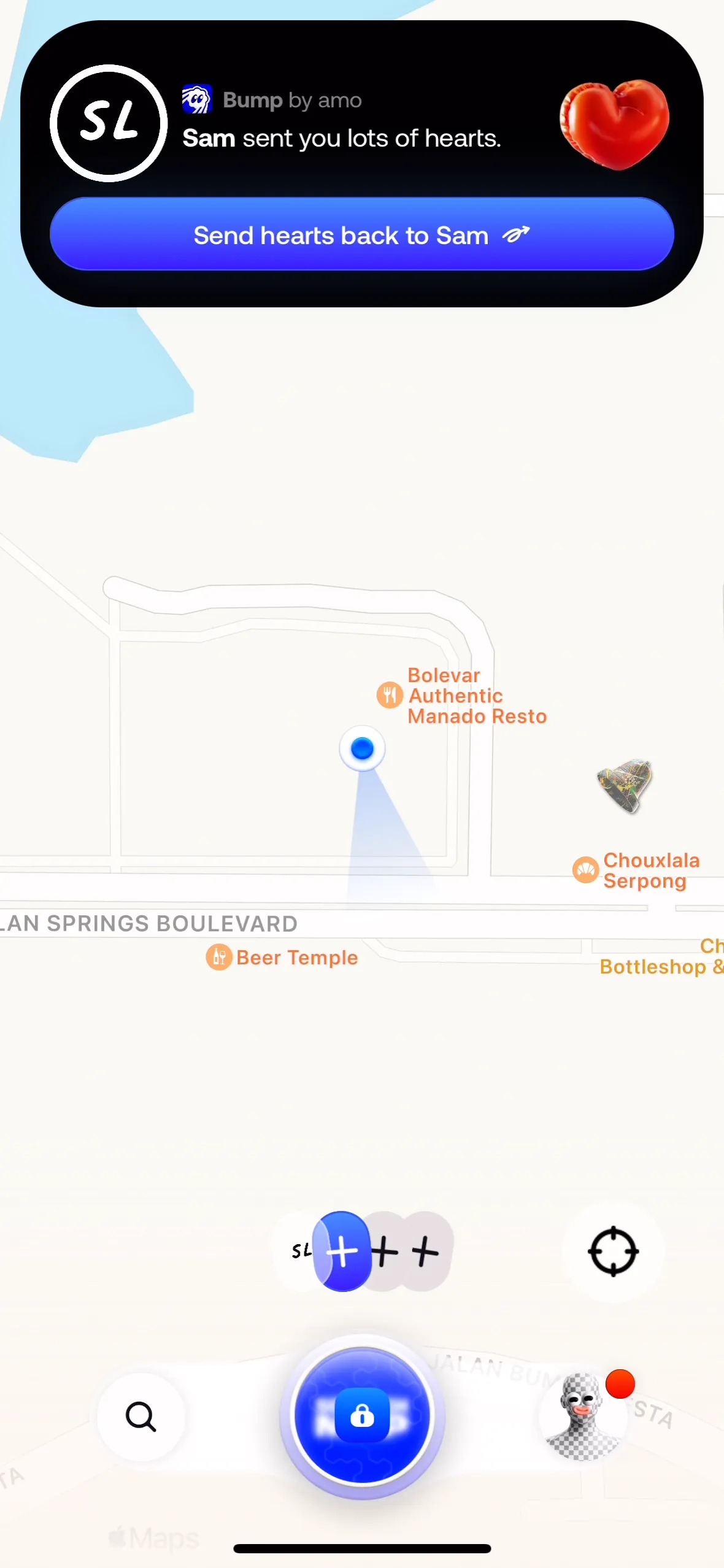Select the small SL friend chip
The width and height of the screenshot is (724, 1568).
coord(299,1251)
